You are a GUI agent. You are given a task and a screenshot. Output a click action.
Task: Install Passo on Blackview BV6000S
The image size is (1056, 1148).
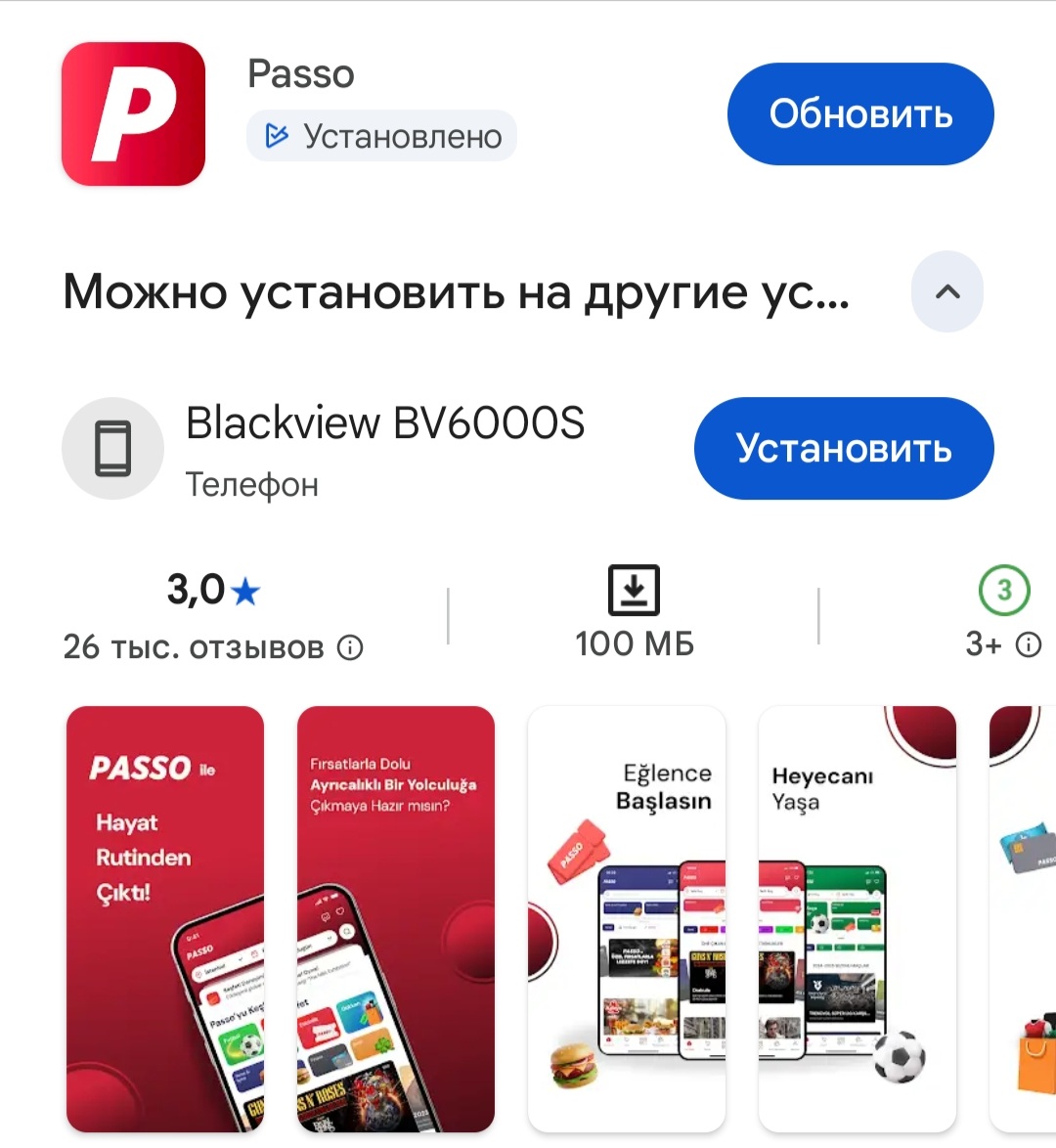click(x=843, y=449)
